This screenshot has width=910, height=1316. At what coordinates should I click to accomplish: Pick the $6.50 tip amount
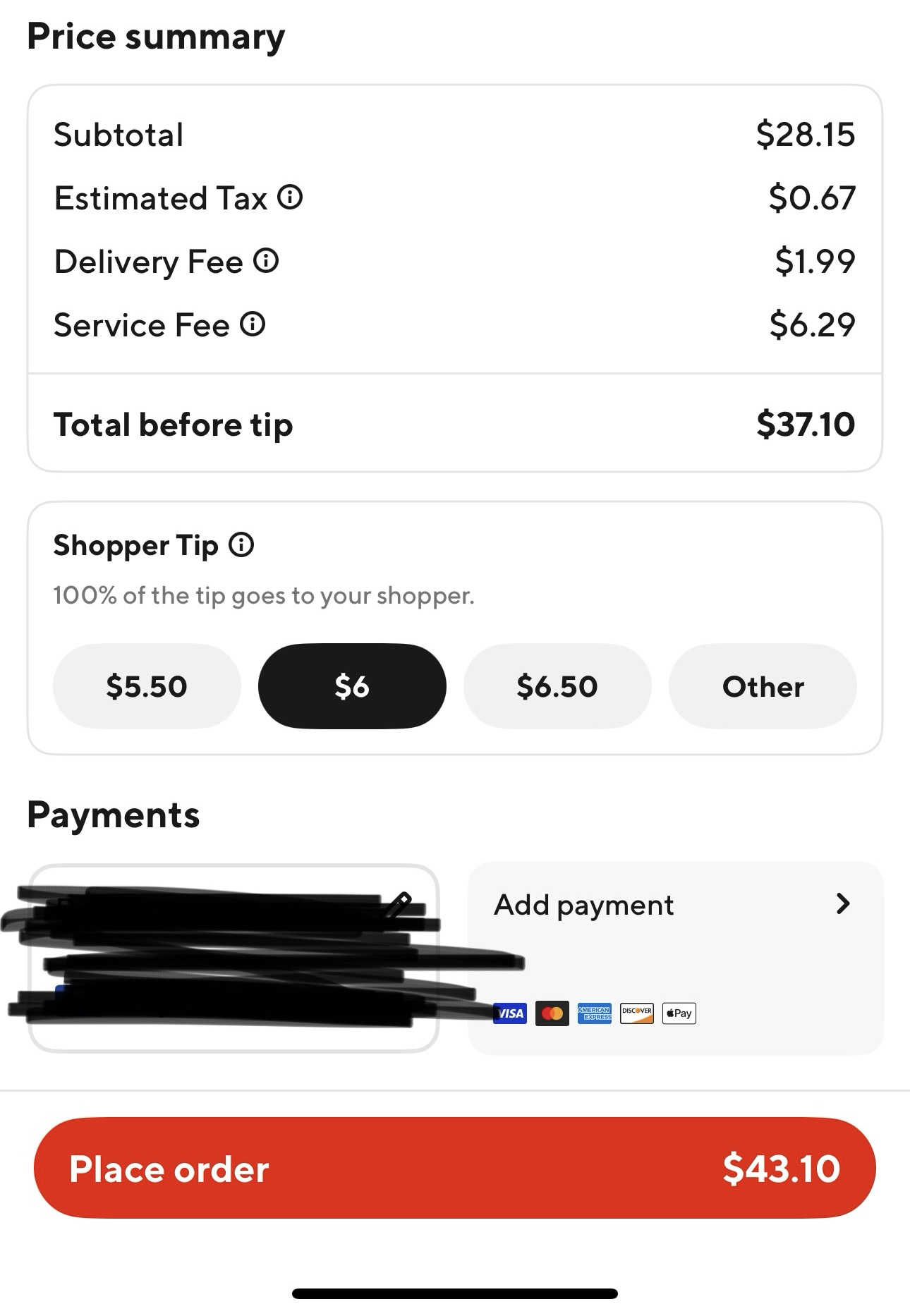coord(557,686)
